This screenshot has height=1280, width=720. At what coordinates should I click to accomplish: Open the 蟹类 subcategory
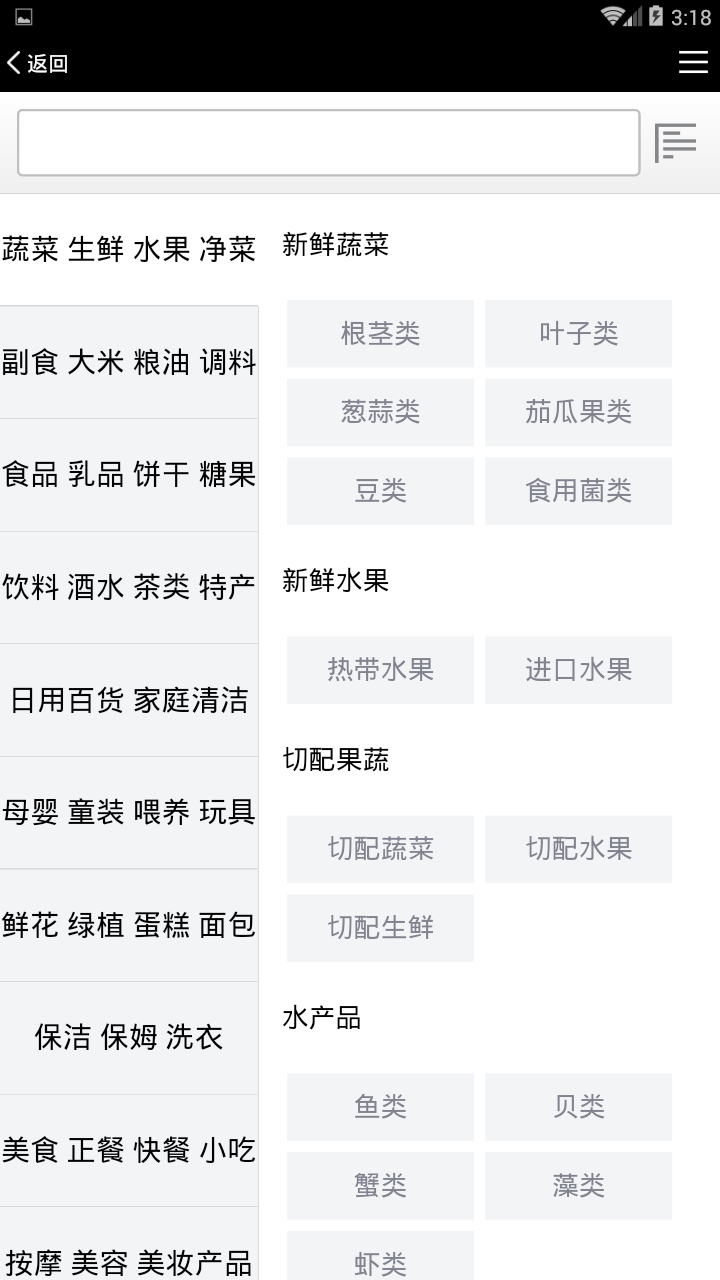tap(380, 1186)
